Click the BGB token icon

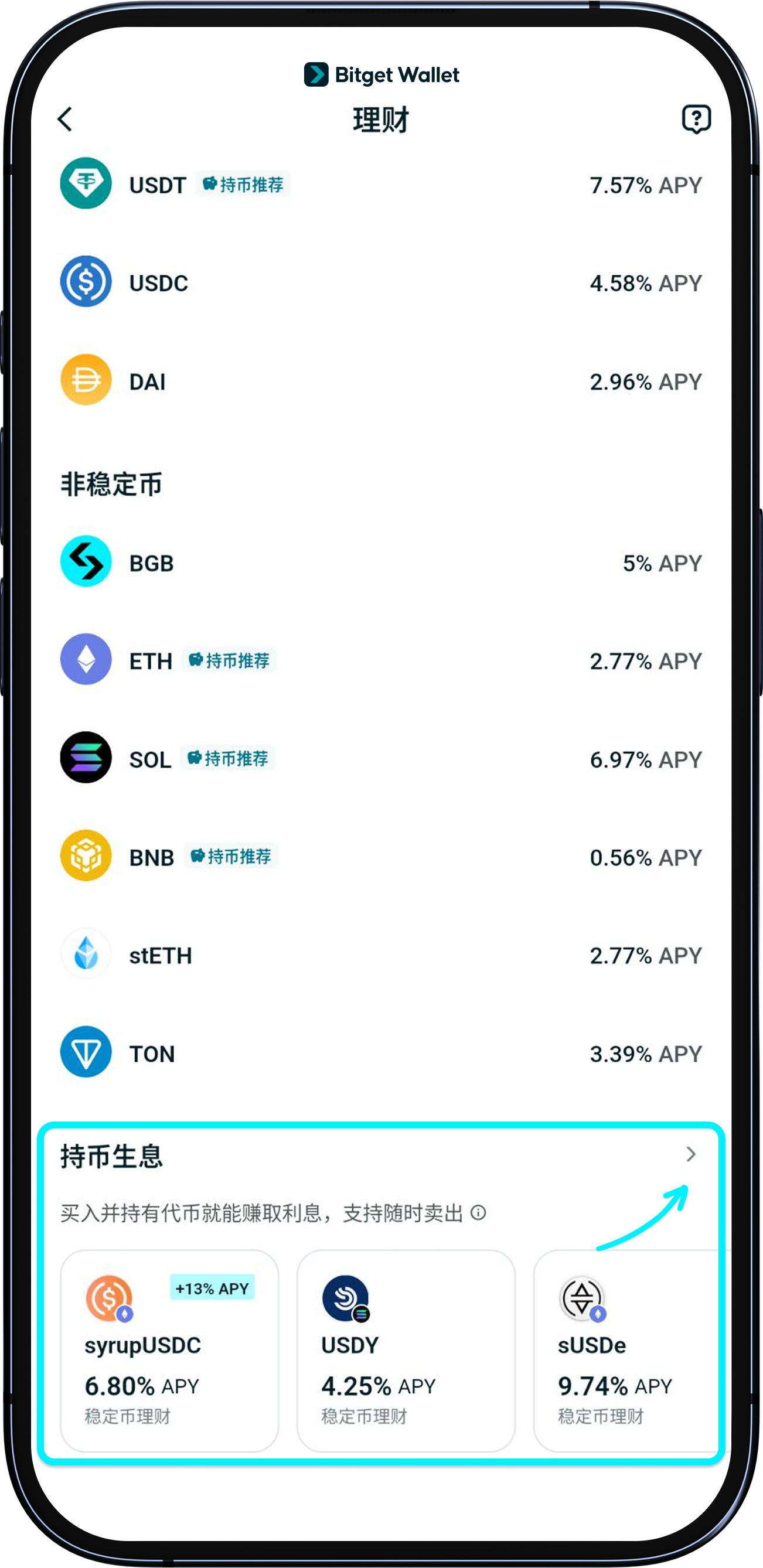click(x=86, y=563)
